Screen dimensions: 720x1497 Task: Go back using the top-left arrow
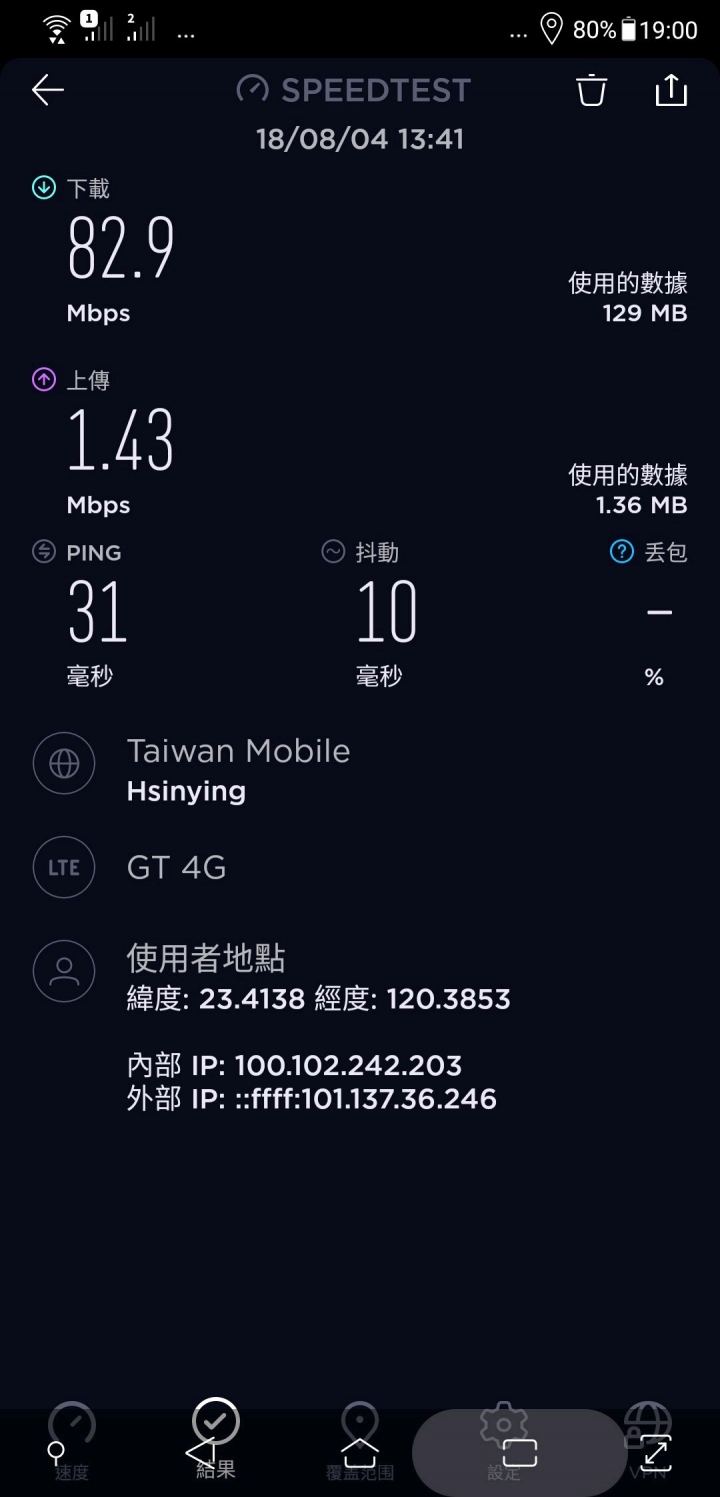tap(48, 90)
